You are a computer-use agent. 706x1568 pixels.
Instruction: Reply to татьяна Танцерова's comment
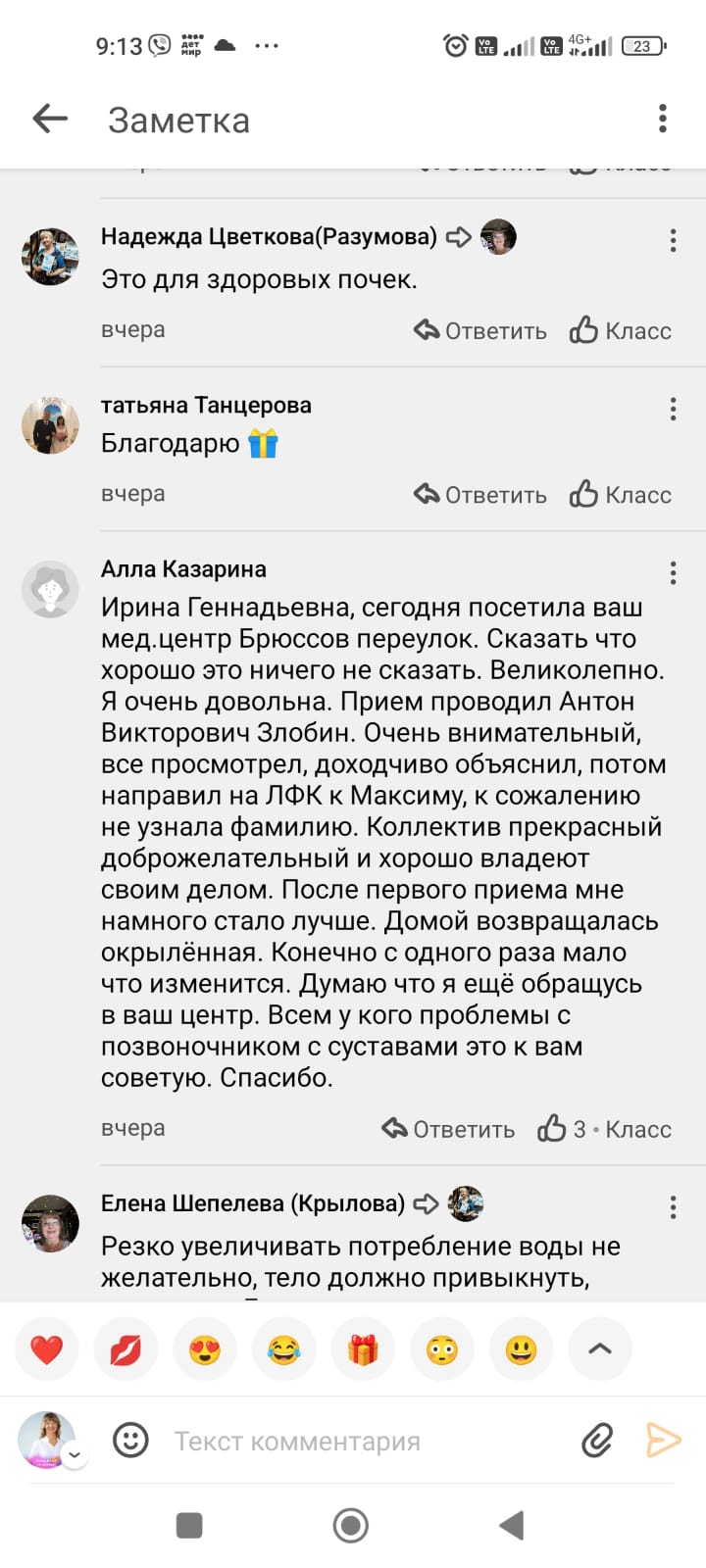tap(480, 494)
